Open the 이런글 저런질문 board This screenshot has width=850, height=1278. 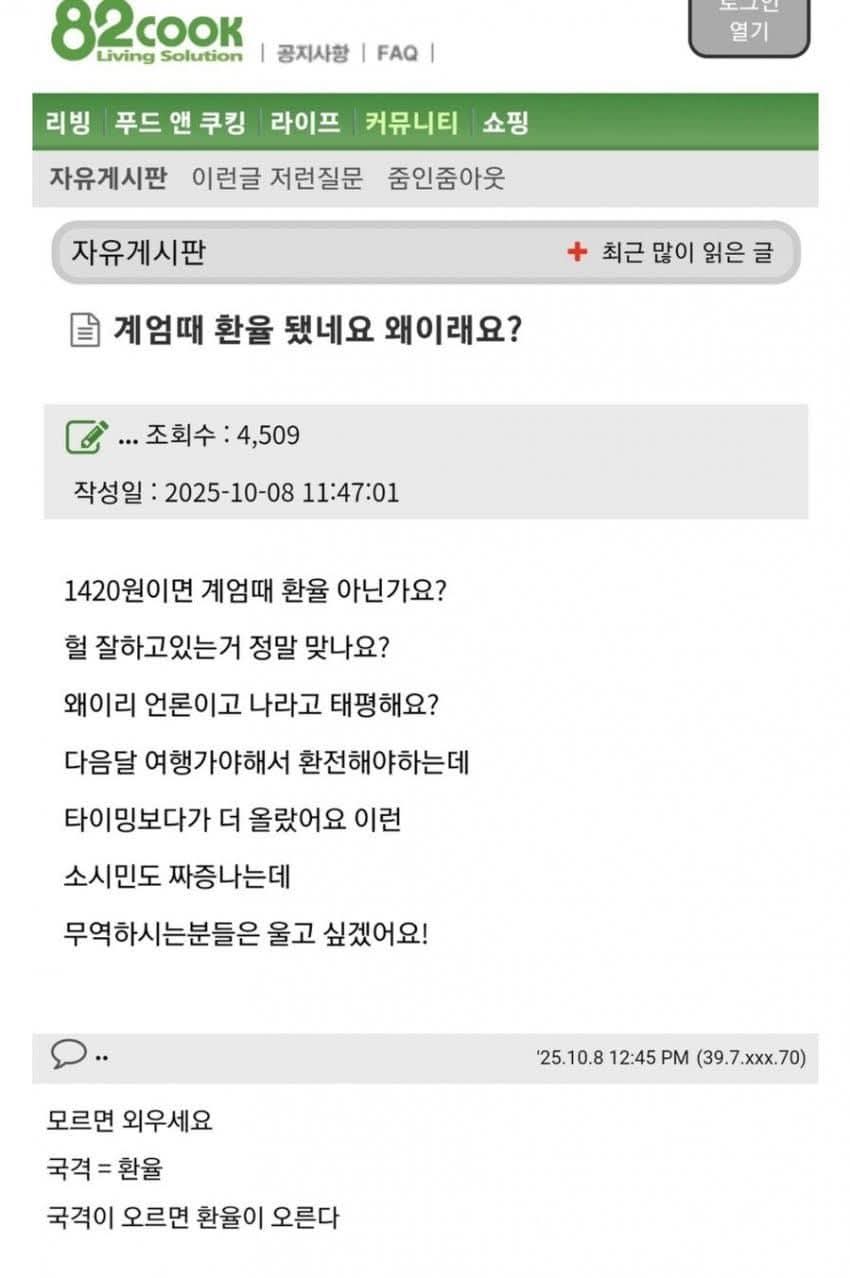(277, 179)
